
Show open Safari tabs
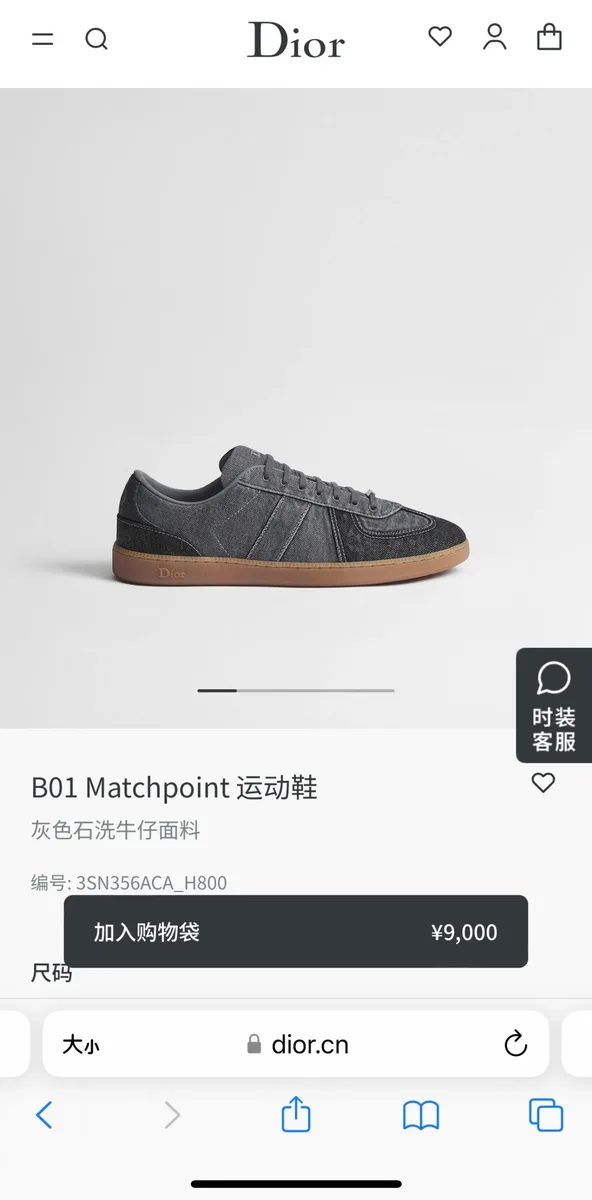point(546,1114)
